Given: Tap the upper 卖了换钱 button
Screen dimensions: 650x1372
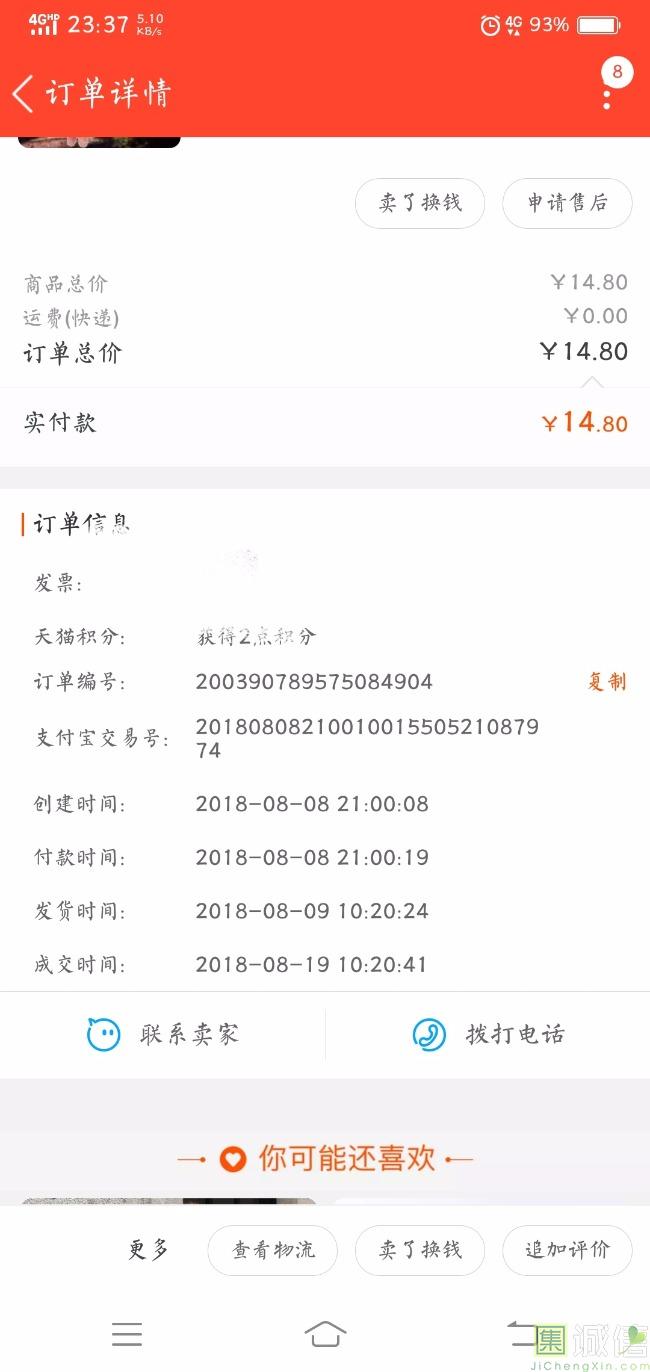Looking at the screenshot, I should coord(420,203).
